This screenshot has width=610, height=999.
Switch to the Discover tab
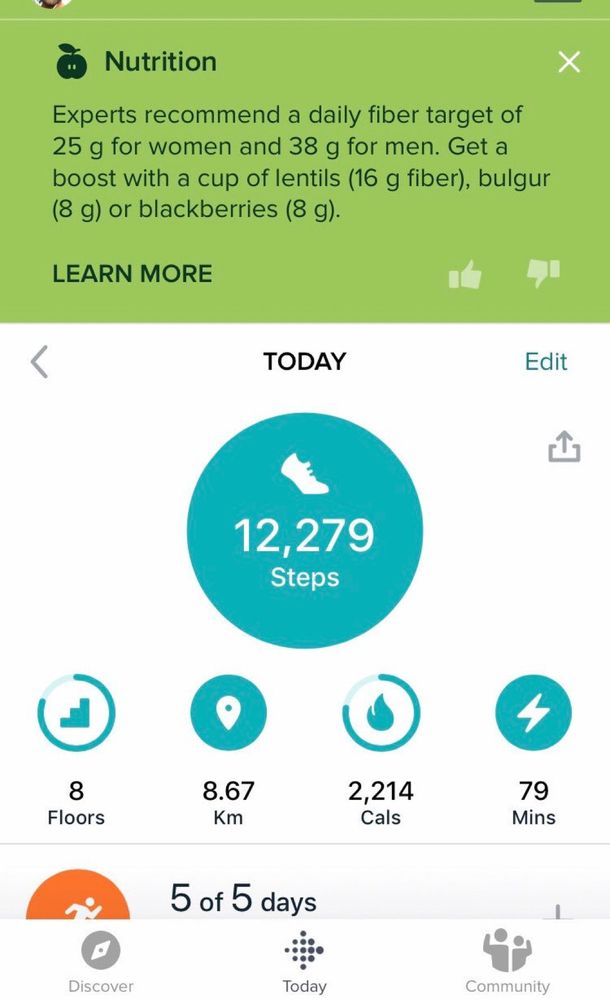click(101, 962)
